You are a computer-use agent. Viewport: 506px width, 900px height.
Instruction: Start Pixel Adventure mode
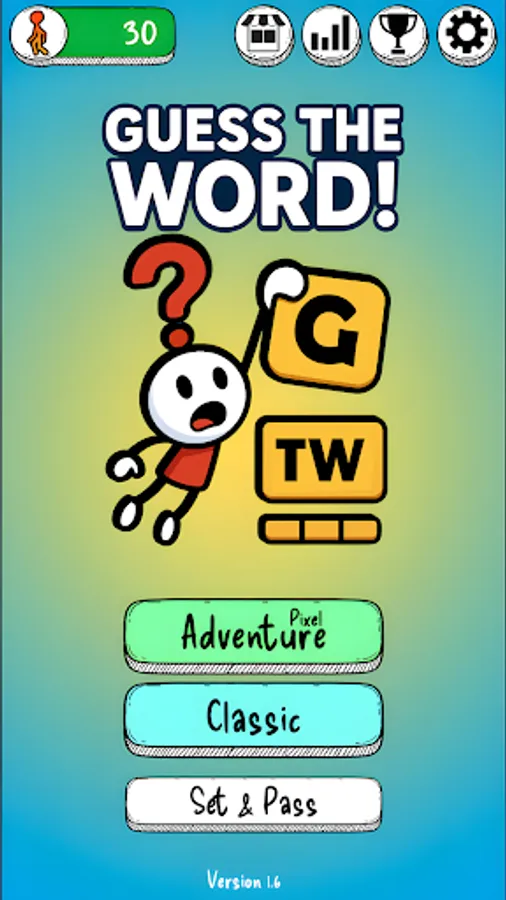pyautogui.click(x=253, y=635)
